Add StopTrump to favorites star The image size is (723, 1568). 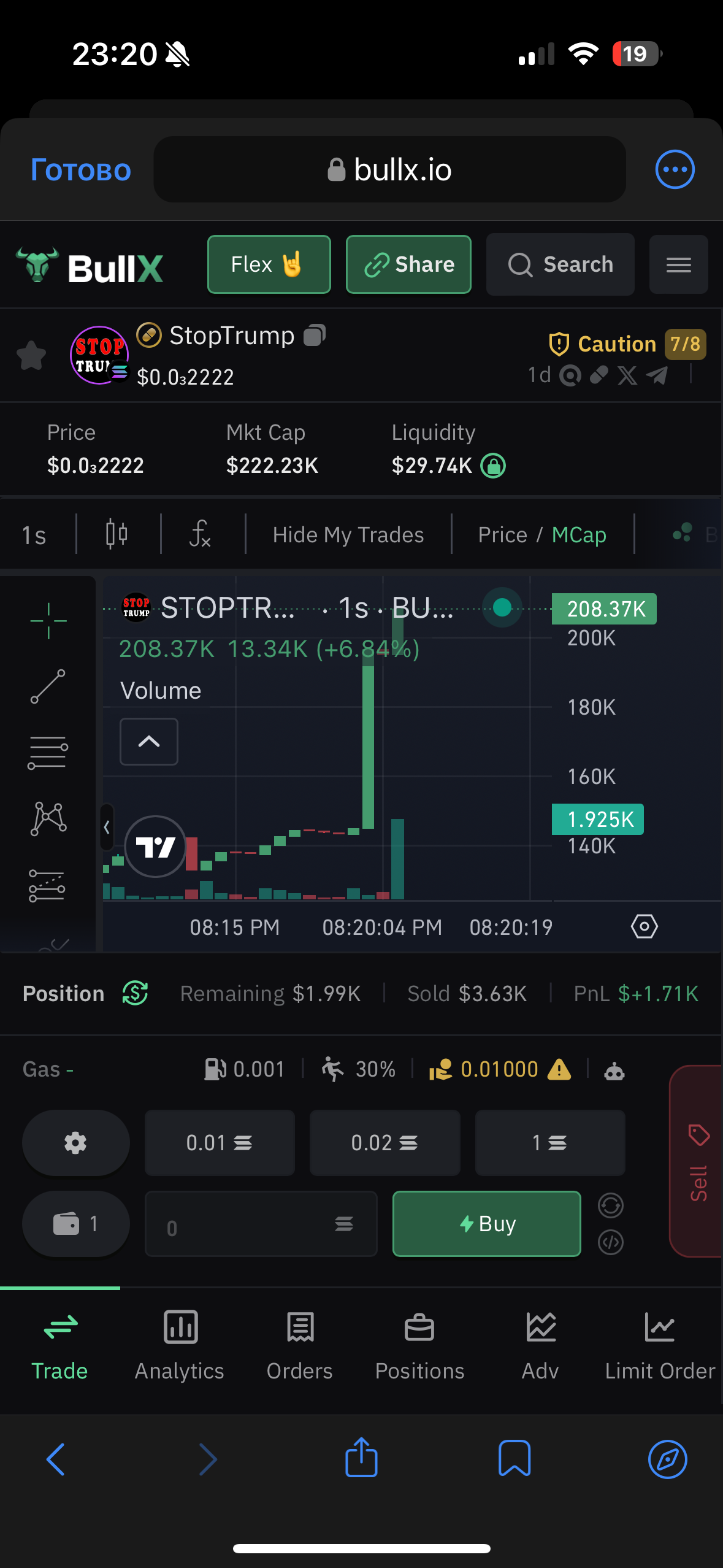(x=31, y=355)
